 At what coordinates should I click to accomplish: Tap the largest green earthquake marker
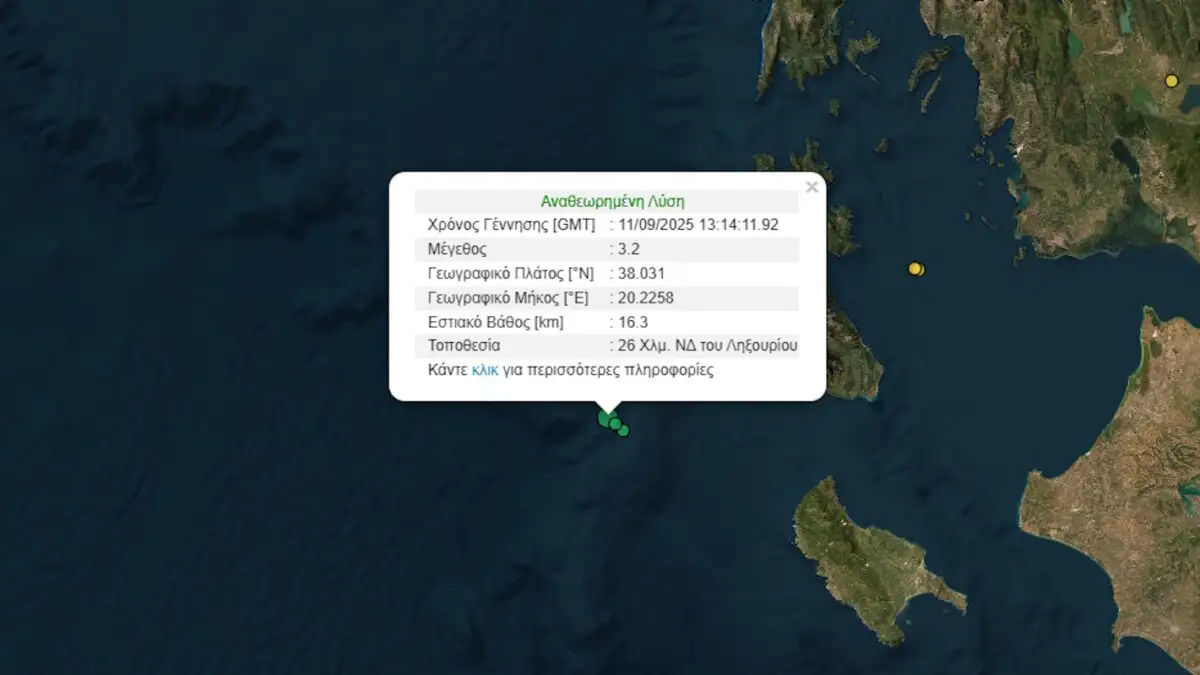coord(605,418)
